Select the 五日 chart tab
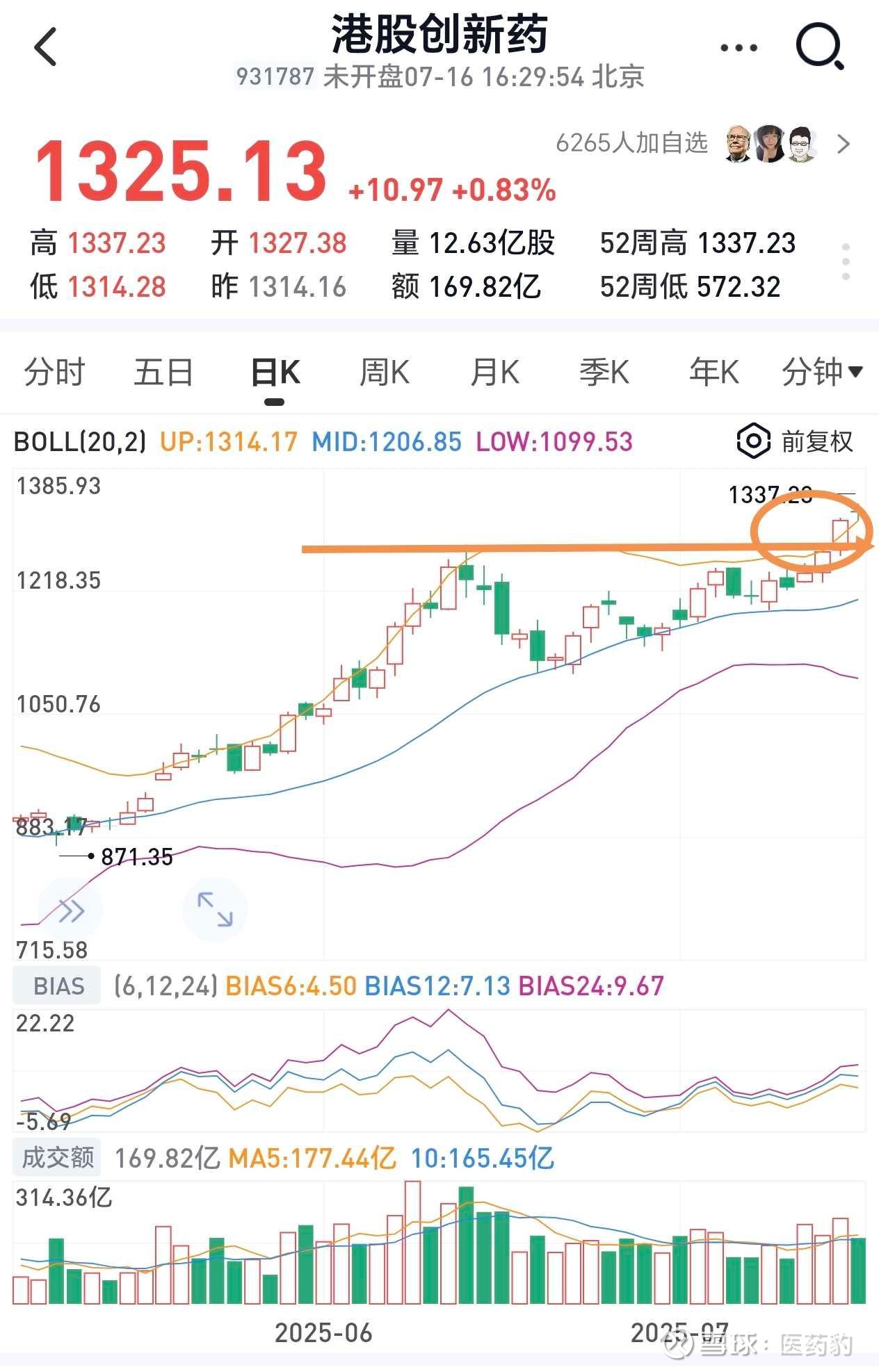879x1372 pixels. [163, 373]
